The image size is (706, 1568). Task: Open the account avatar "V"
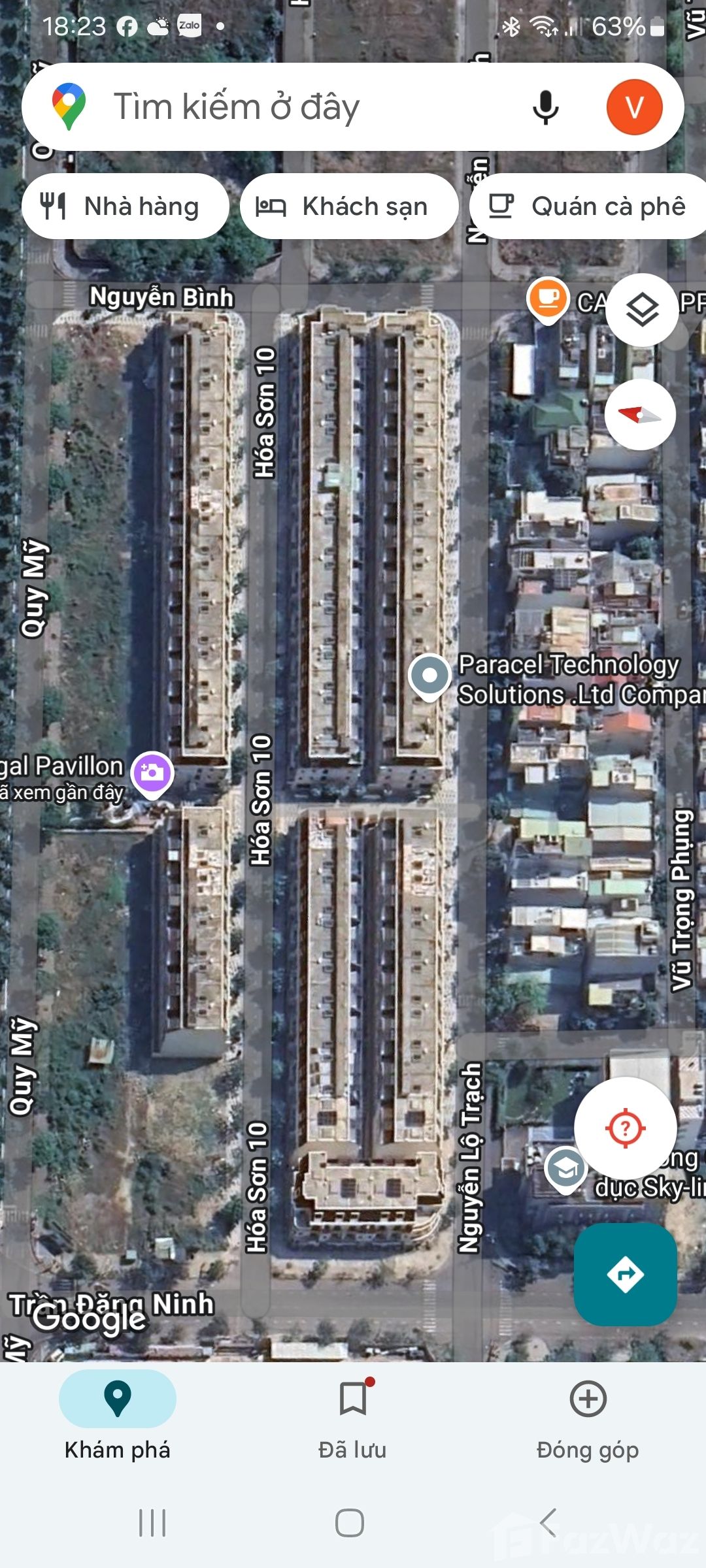tap(634, 107)
